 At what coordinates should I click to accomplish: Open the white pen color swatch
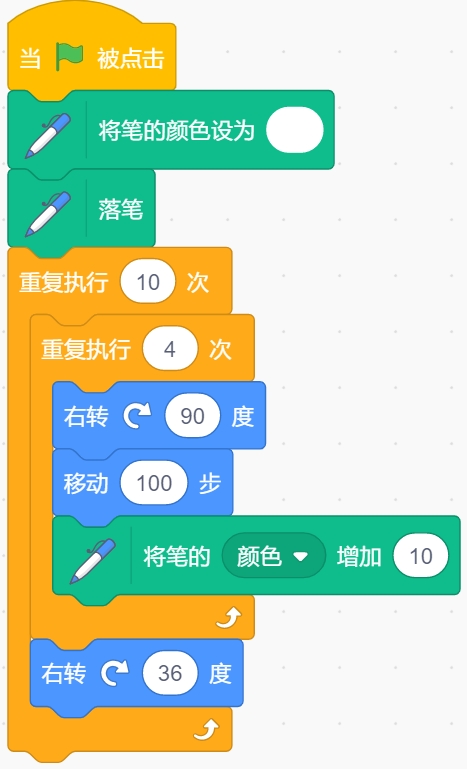(295, 130)
